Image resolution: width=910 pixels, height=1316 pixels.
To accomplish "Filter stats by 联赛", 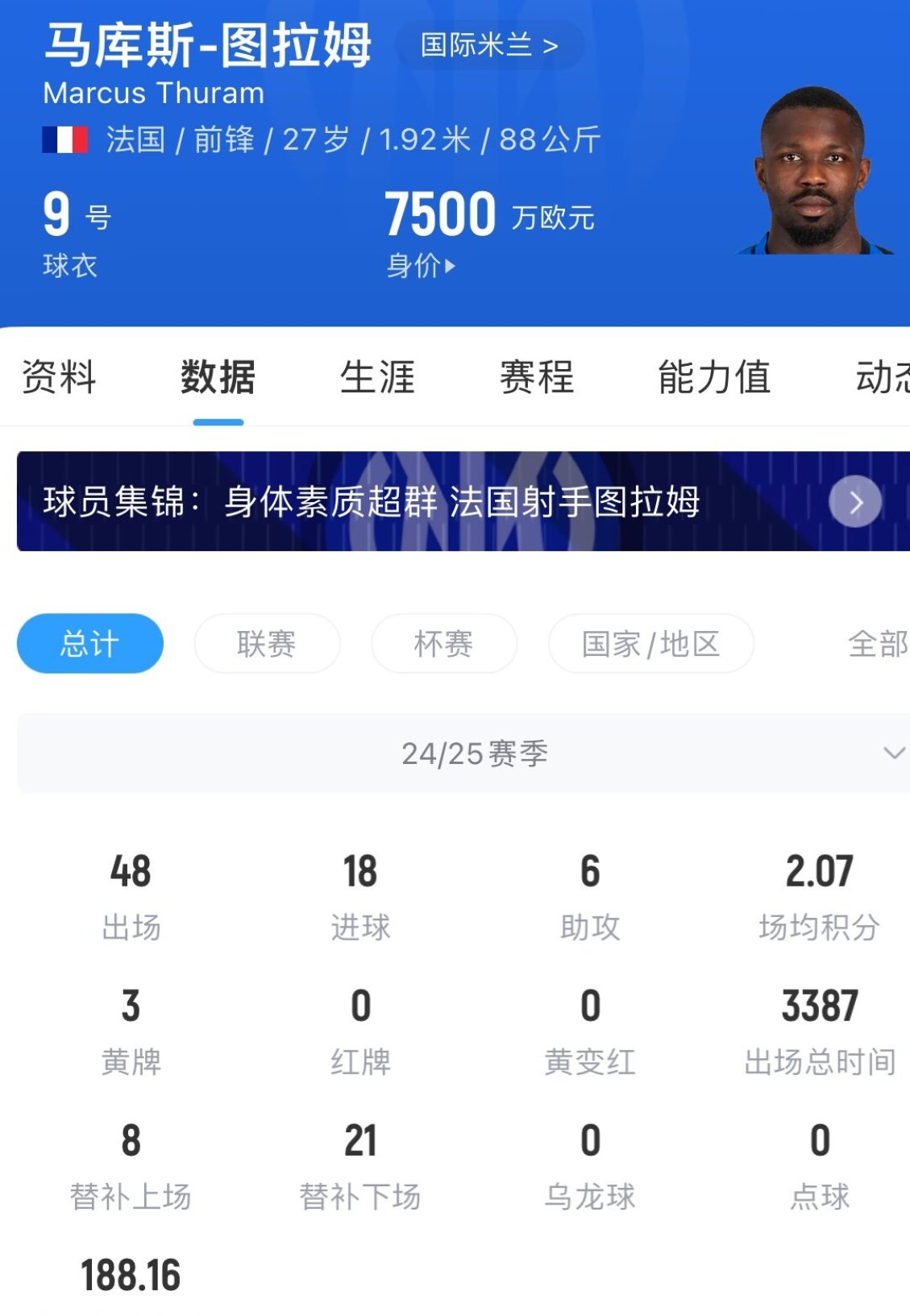I will point(267,643).
